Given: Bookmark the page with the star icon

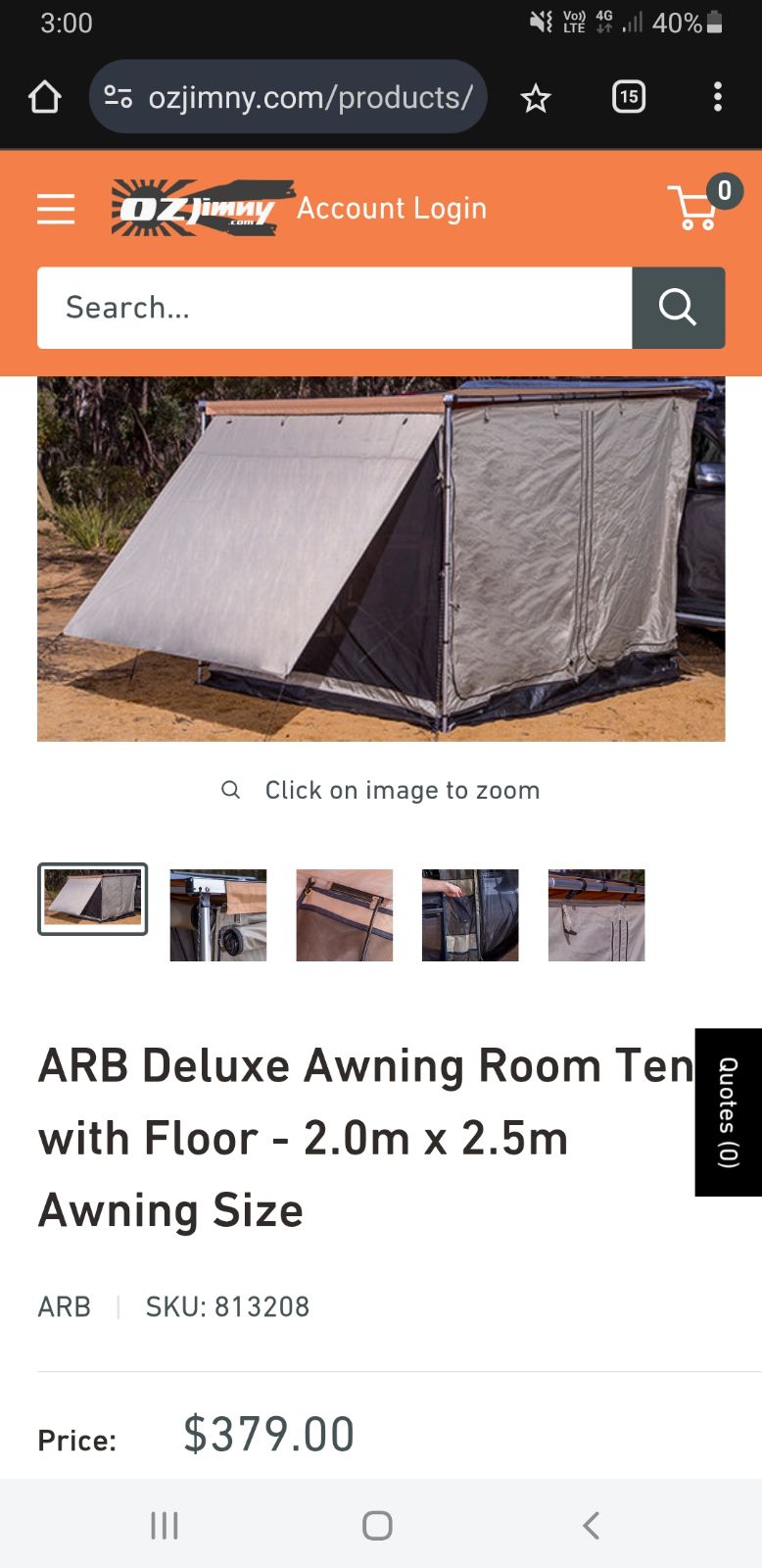Looking at the screenshot, I should click(x=535, y=97).
